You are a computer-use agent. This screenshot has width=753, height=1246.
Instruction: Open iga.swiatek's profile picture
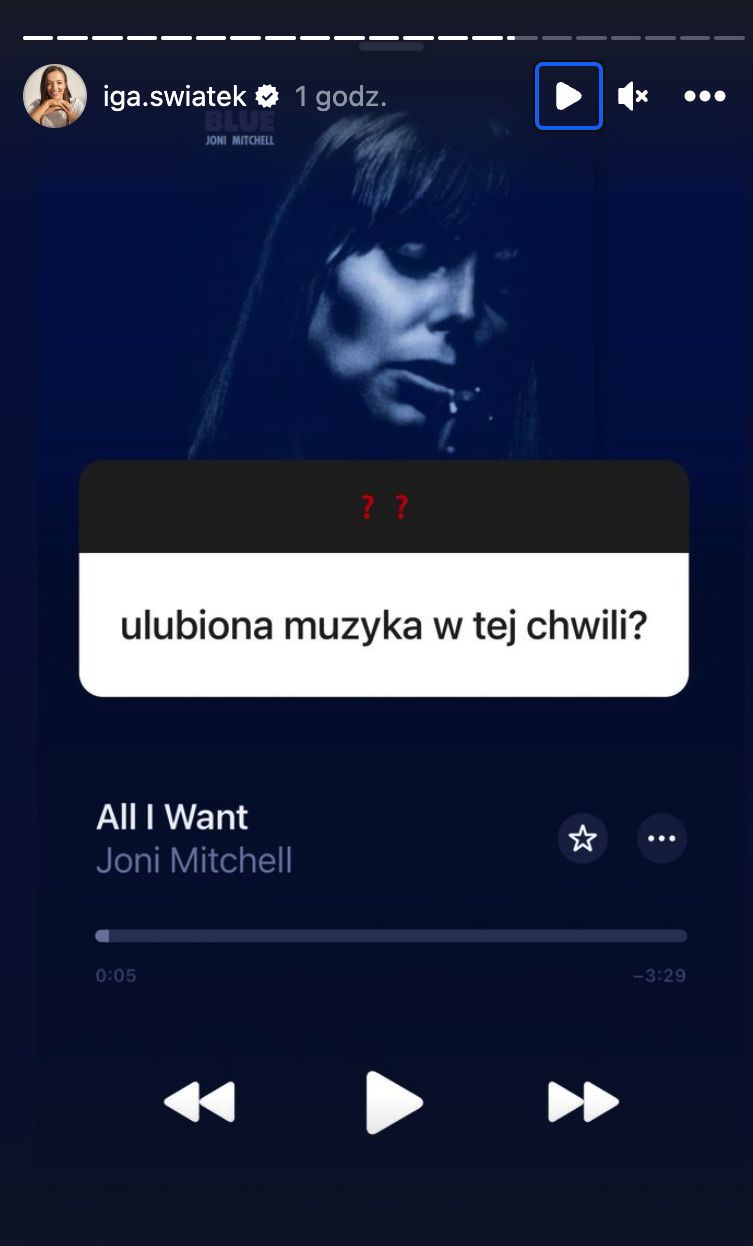pyautogui.click(x=55, y=96)
